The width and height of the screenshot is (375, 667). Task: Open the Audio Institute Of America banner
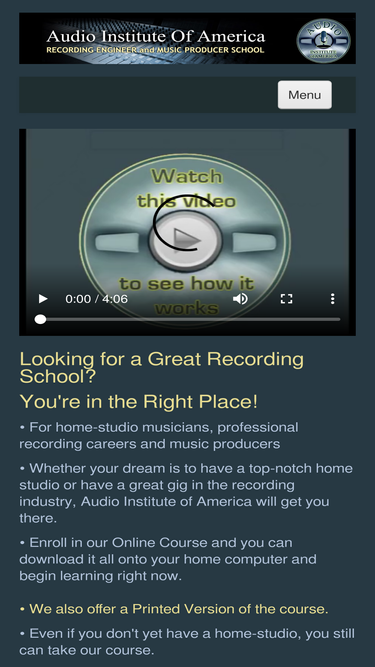[188, 38]
